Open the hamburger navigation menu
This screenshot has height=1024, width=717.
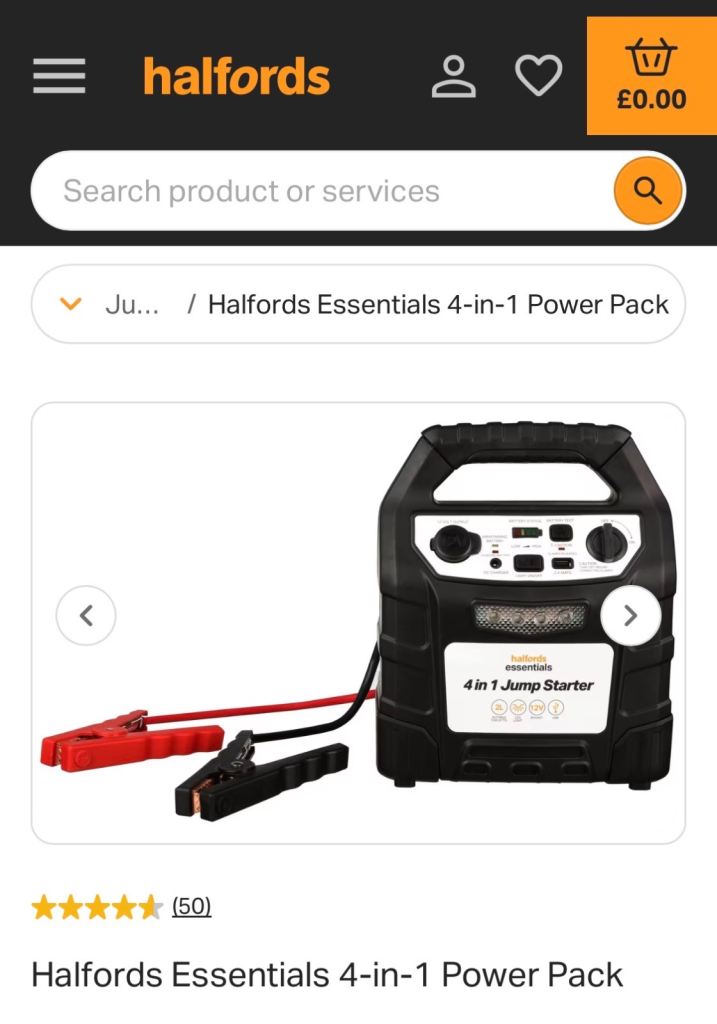[x=59, y=77]
